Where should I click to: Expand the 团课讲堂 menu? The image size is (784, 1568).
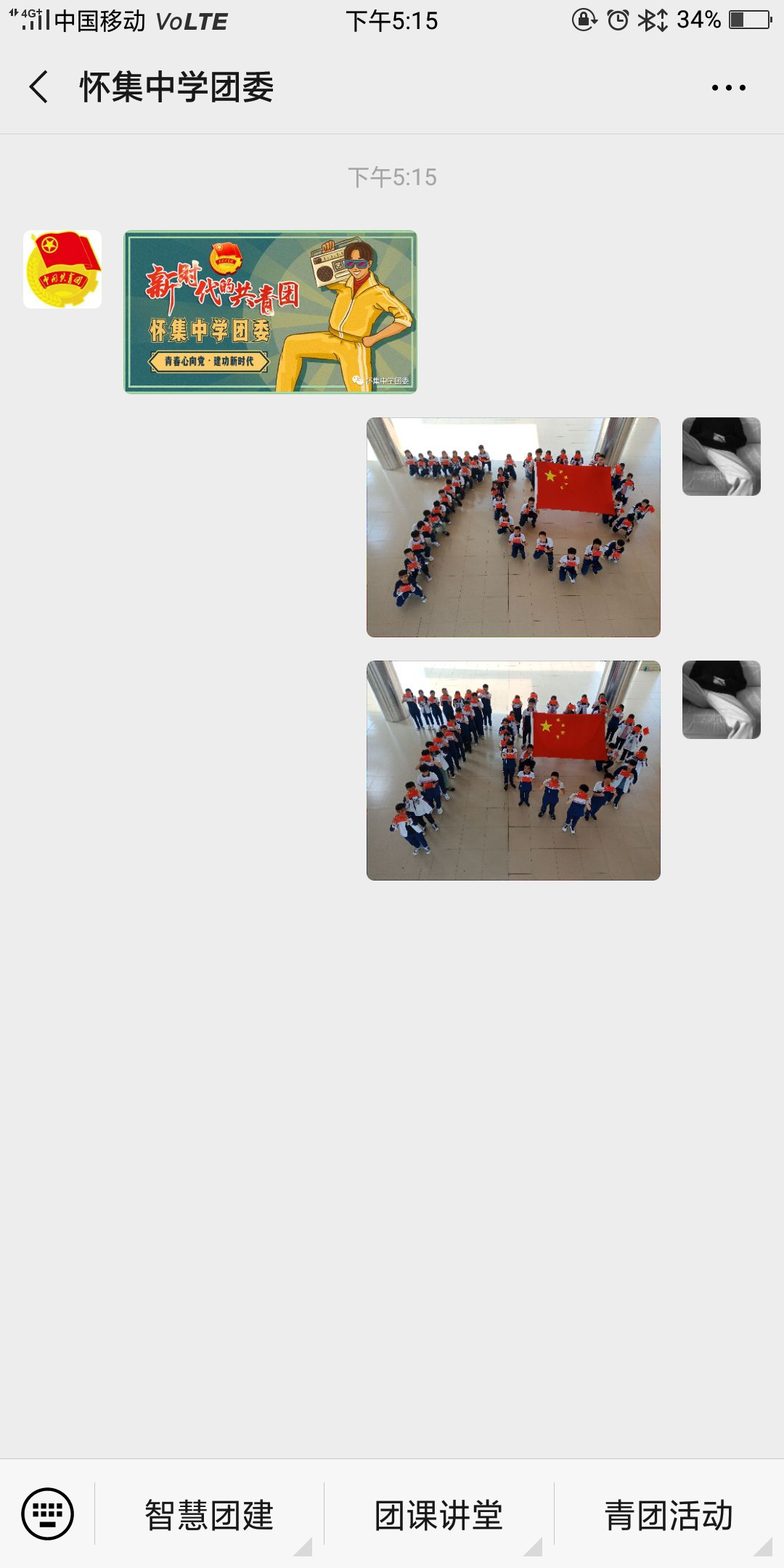point(438,1515)
